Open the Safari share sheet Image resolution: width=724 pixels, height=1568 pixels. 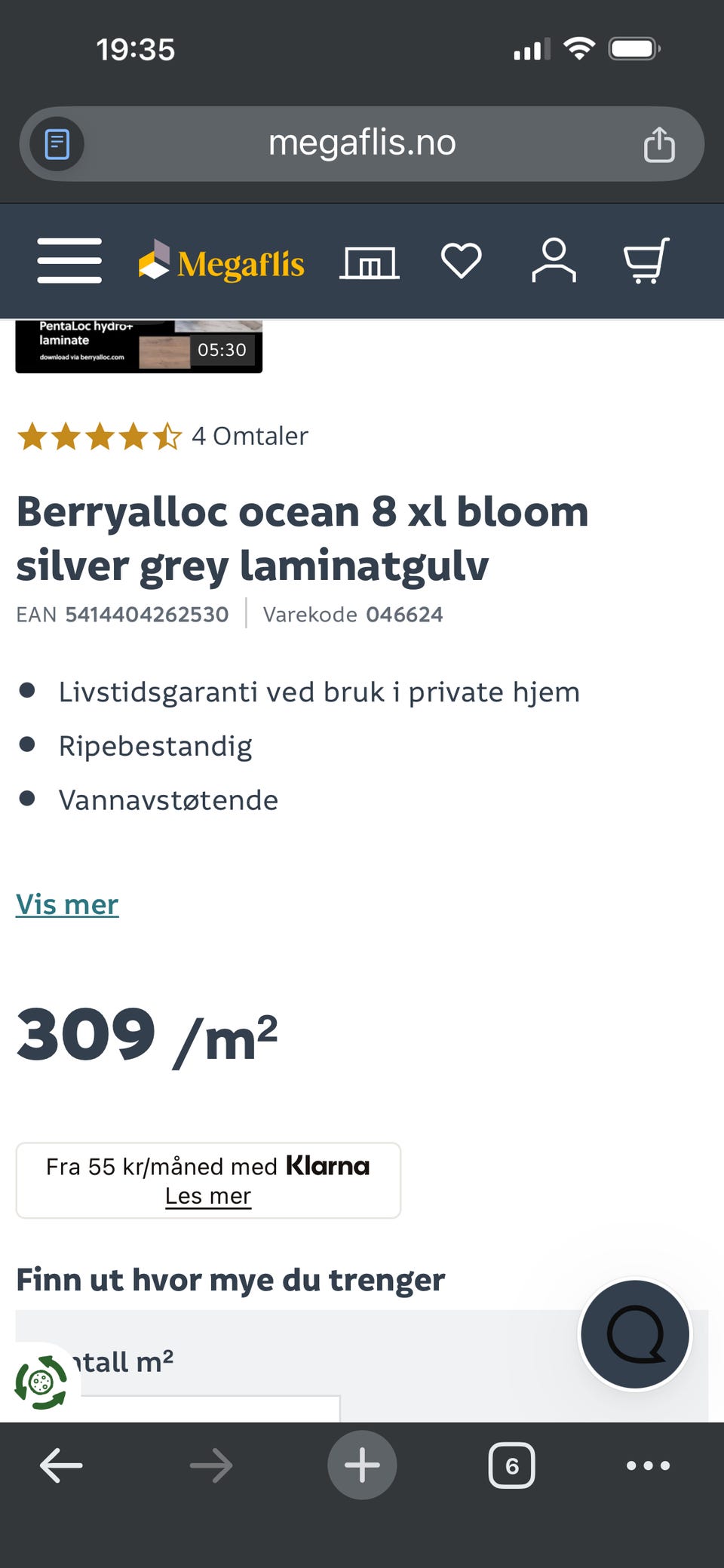pyautogui.click(x=660, y=143)
